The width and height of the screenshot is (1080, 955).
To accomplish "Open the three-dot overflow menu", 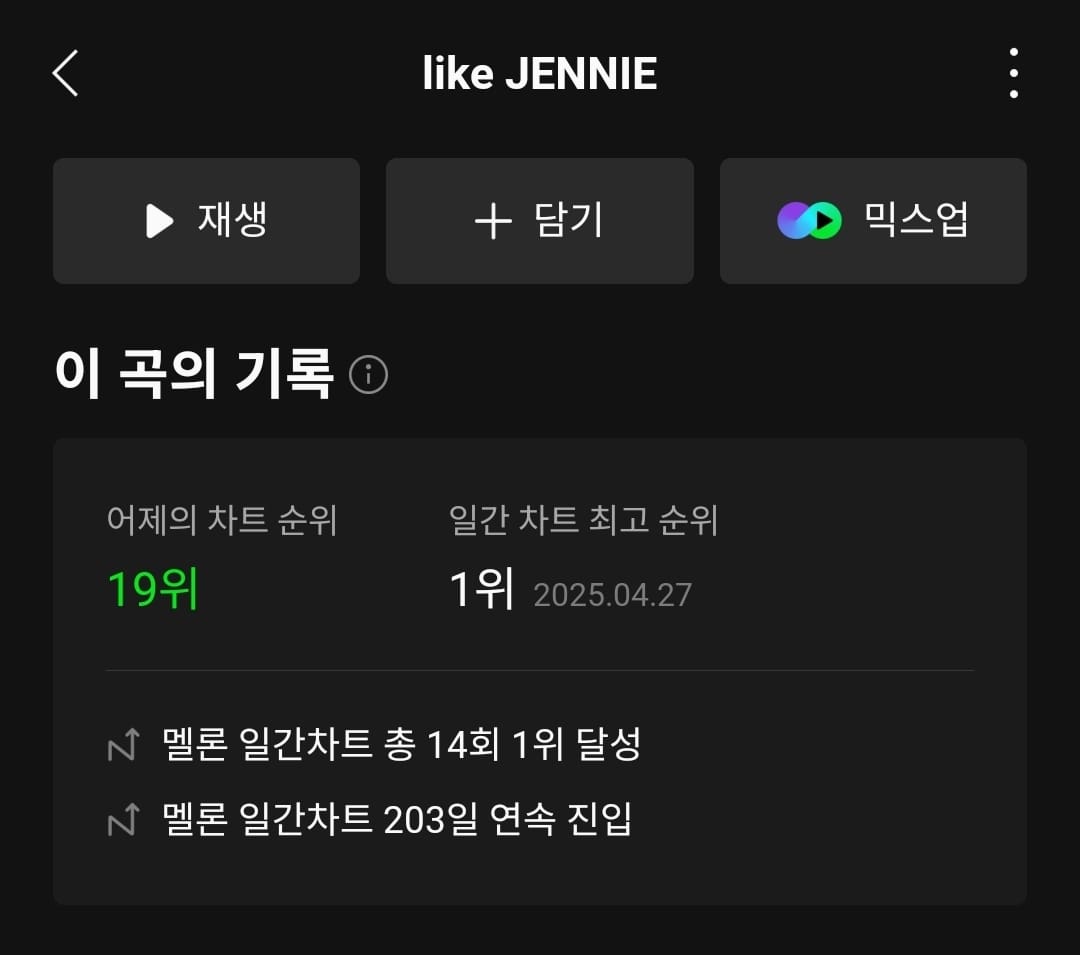I will (1014, 73).
